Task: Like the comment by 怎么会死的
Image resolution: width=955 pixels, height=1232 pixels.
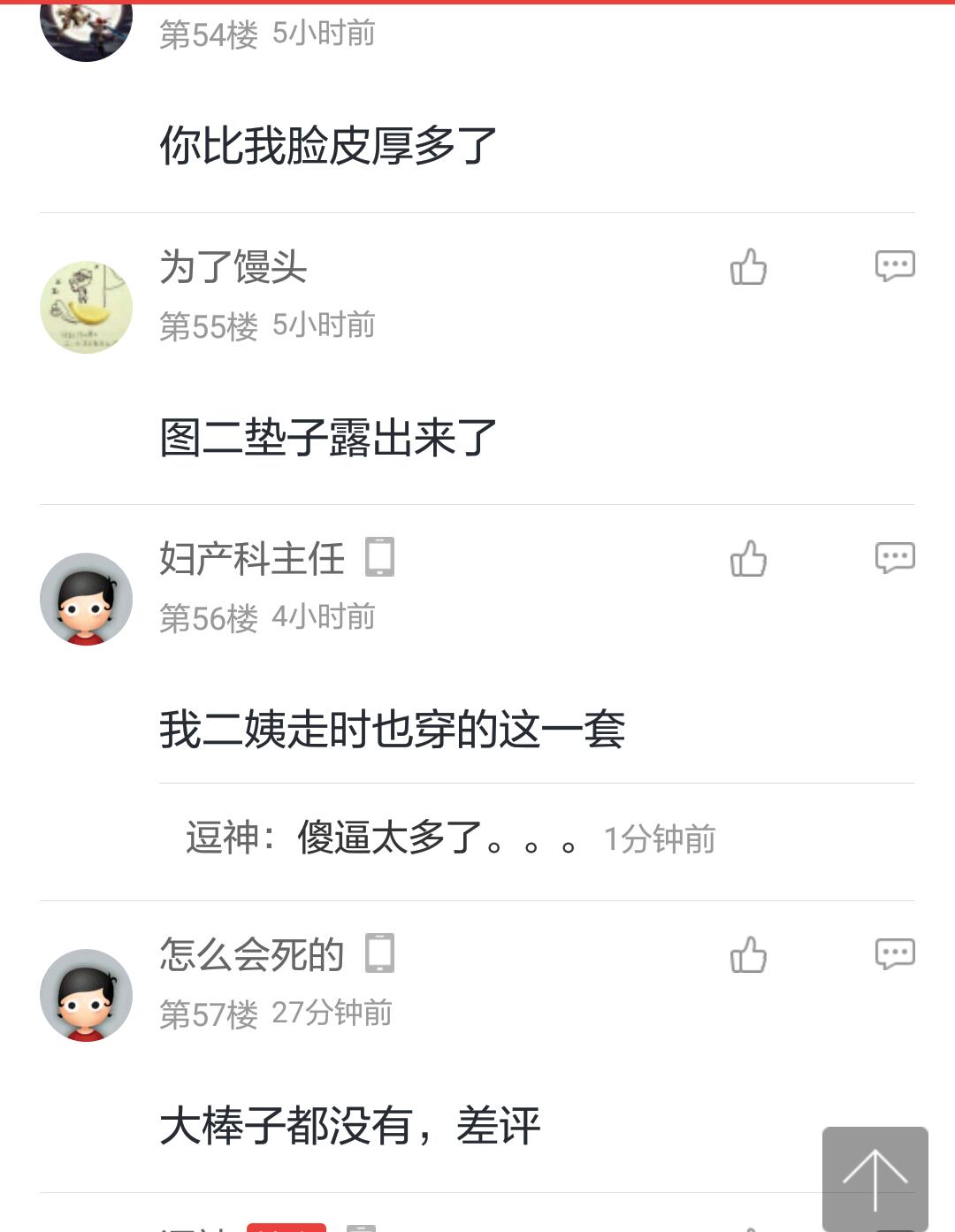Action: pos(748,954)
